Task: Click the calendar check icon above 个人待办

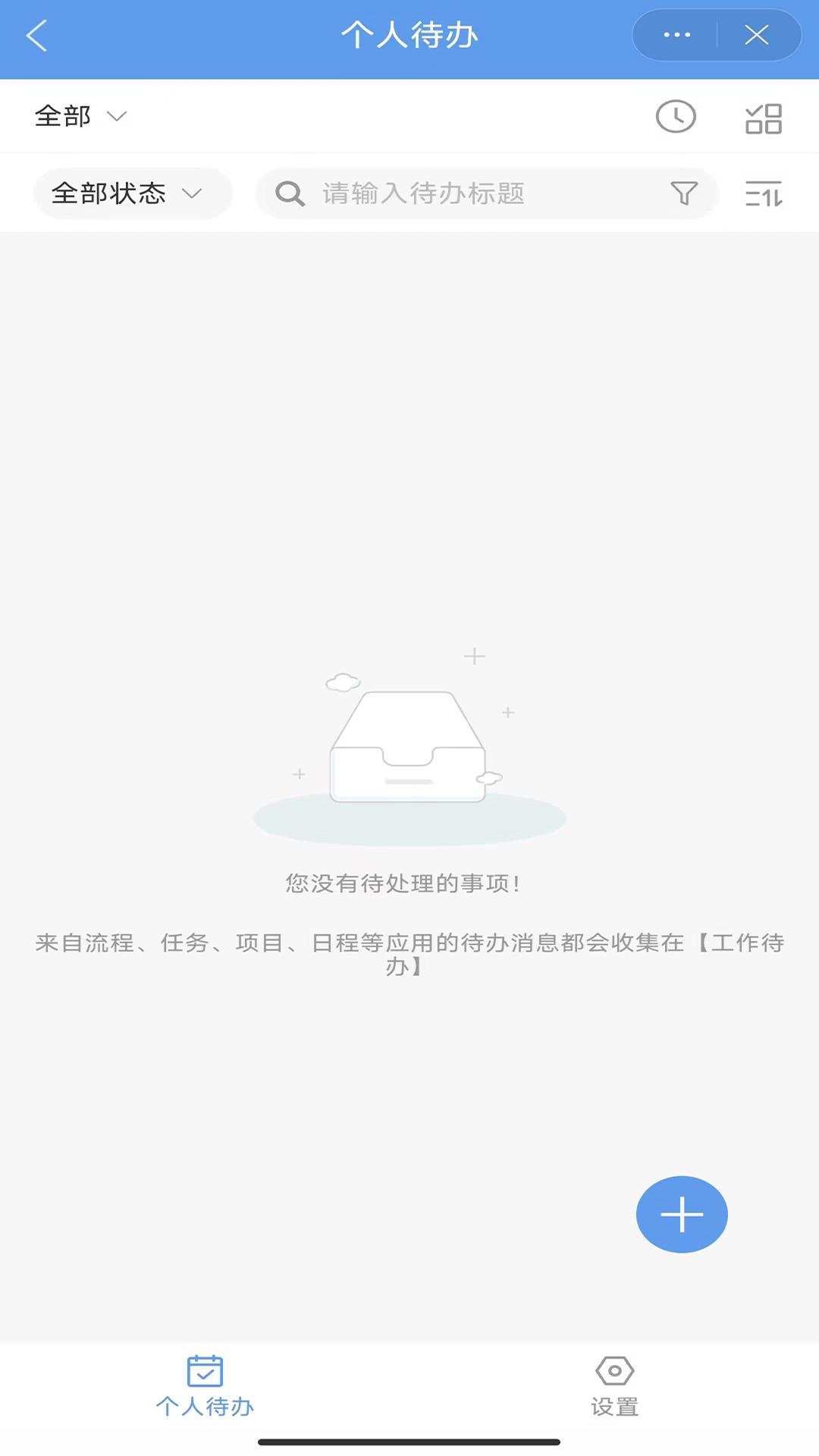Action: (x=204, y=1371)
